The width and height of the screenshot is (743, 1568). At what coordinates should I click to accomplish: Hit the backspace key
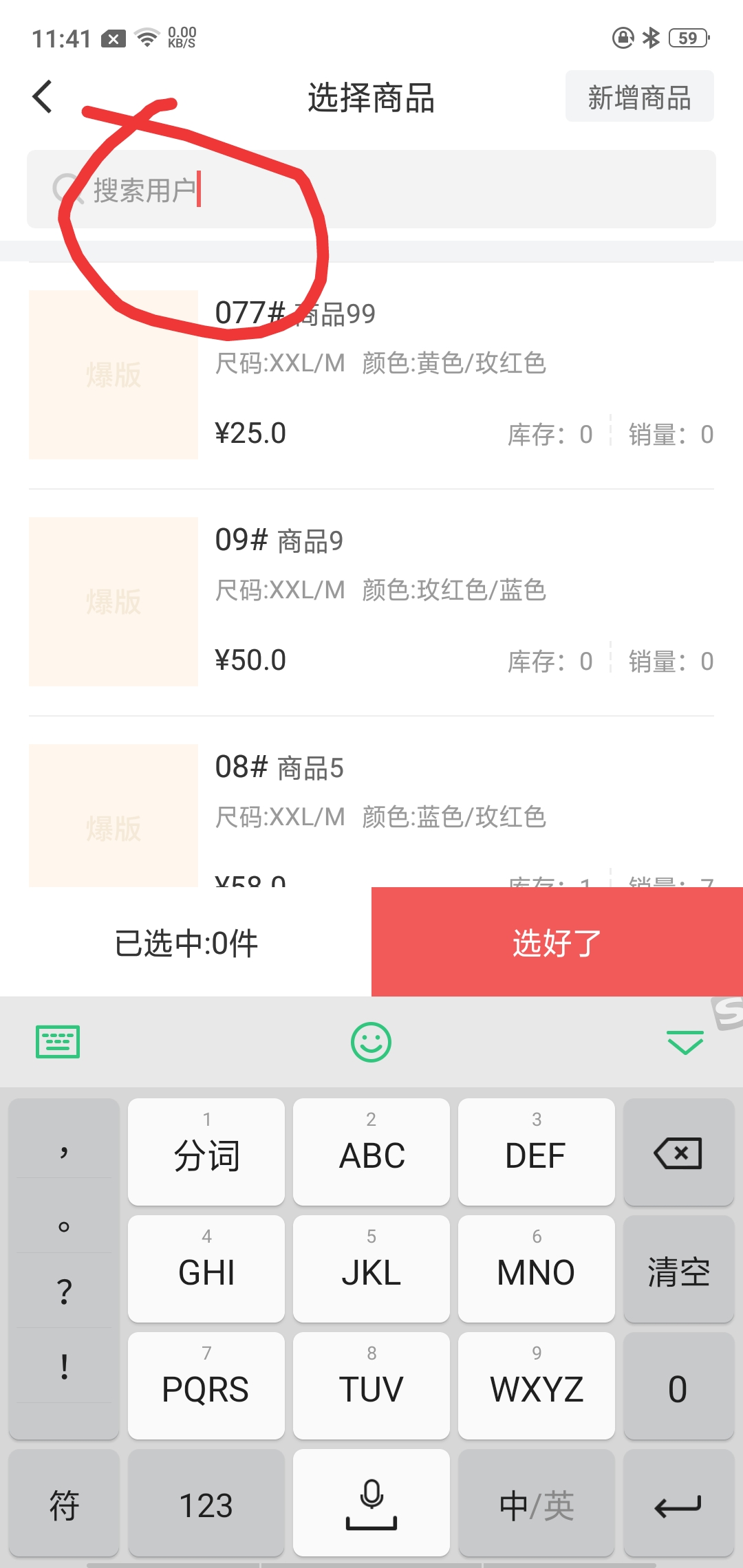click(678, 1153)
